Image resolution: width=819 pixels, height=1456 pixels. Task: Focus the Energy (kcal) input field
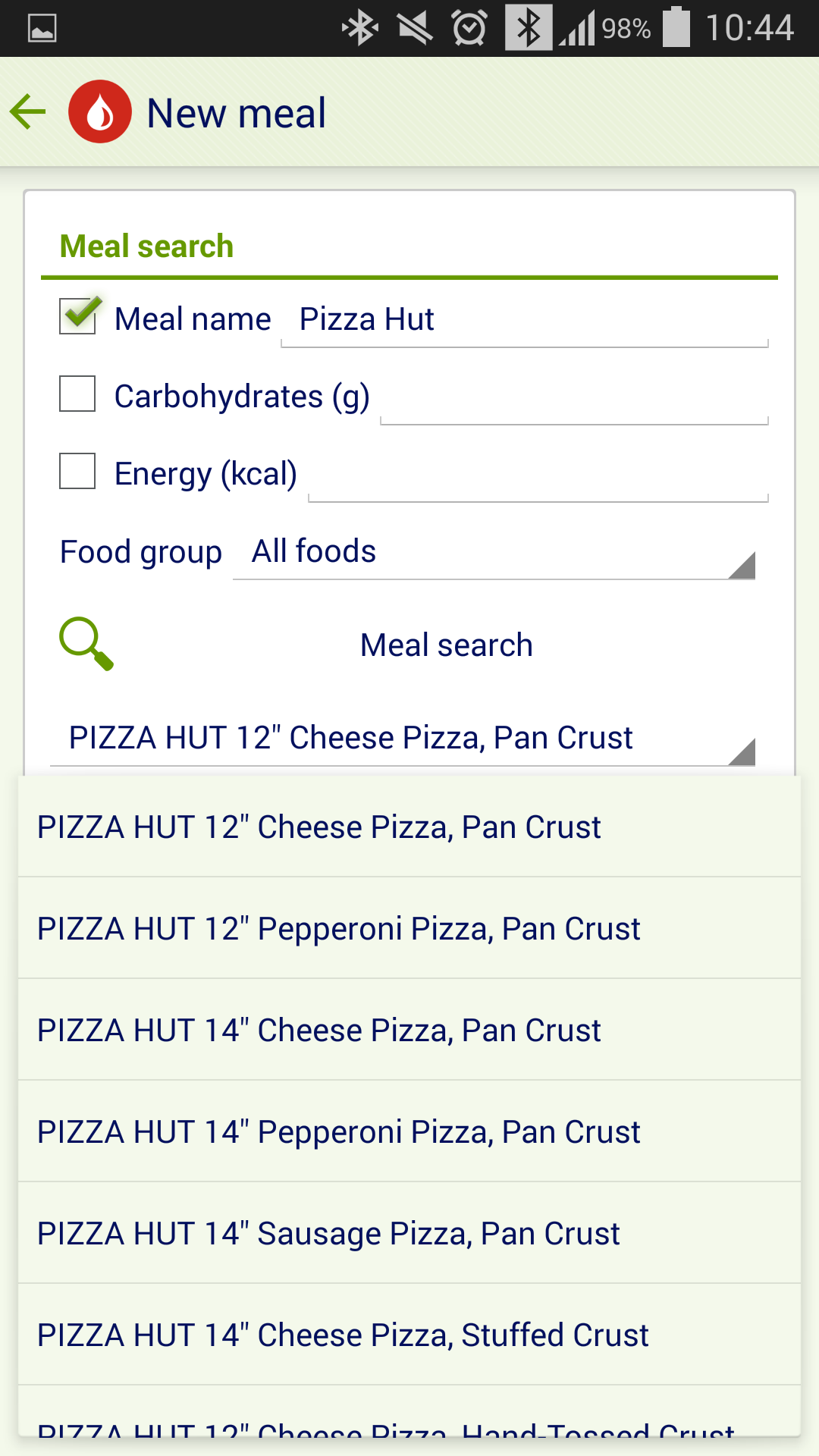coord(537,475)
